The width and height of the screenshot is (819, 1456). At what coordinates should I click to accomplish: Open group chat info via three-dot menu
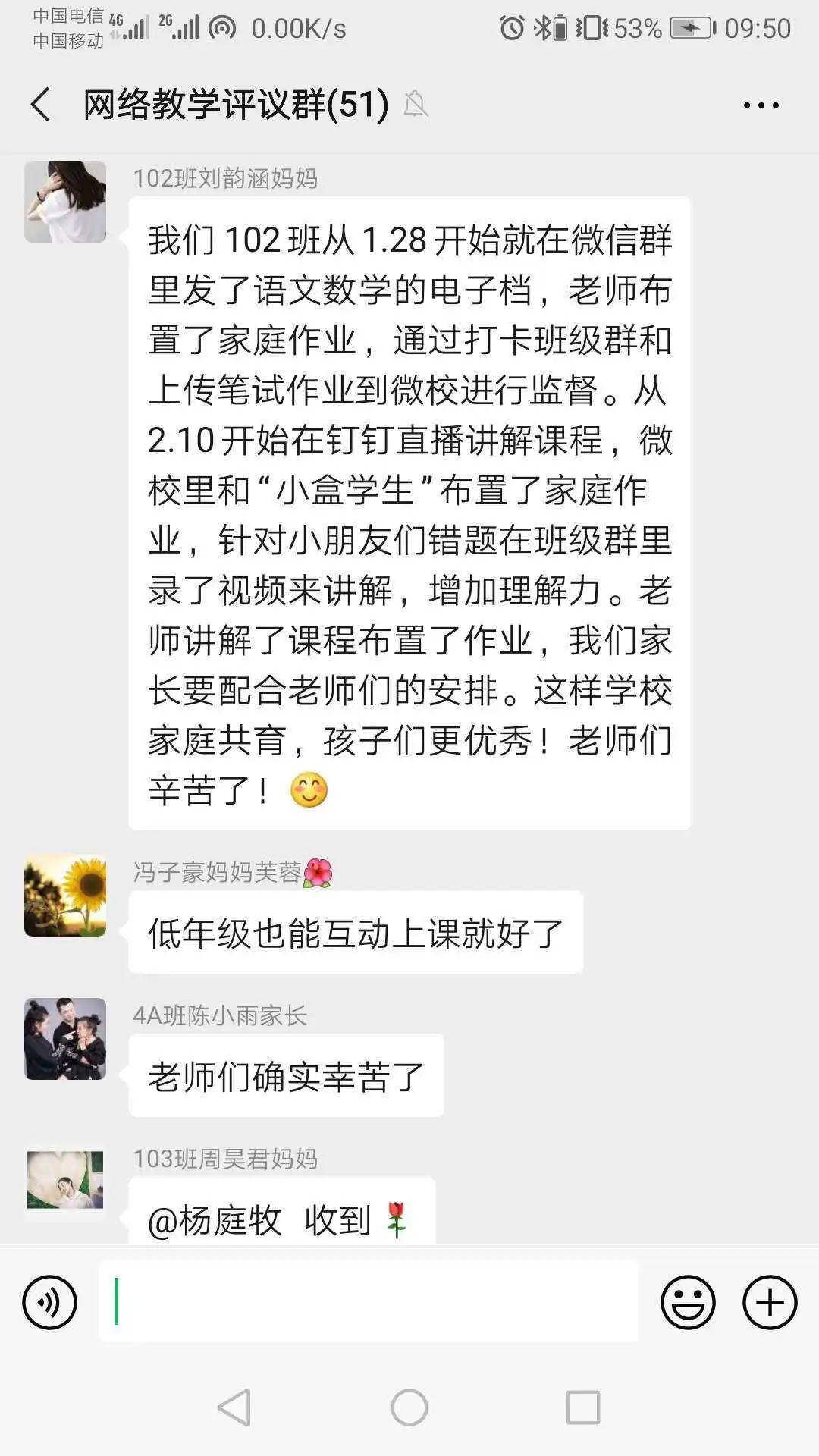[761, 105]
